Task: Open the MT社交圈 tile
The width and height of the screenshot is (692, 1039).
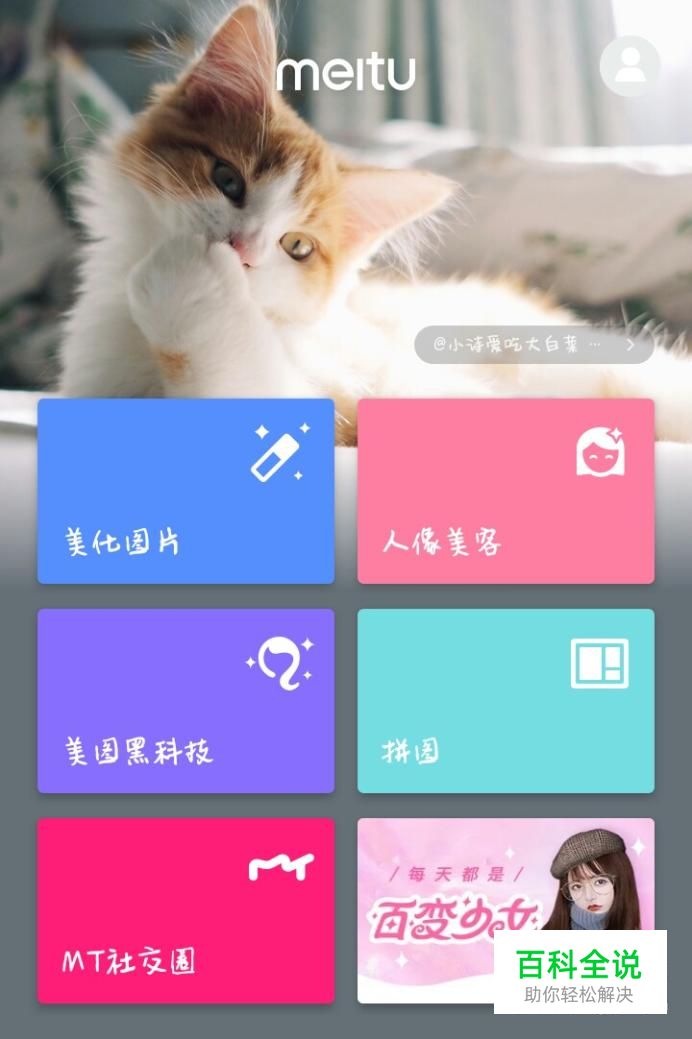Action: click(x=186, y=910)
